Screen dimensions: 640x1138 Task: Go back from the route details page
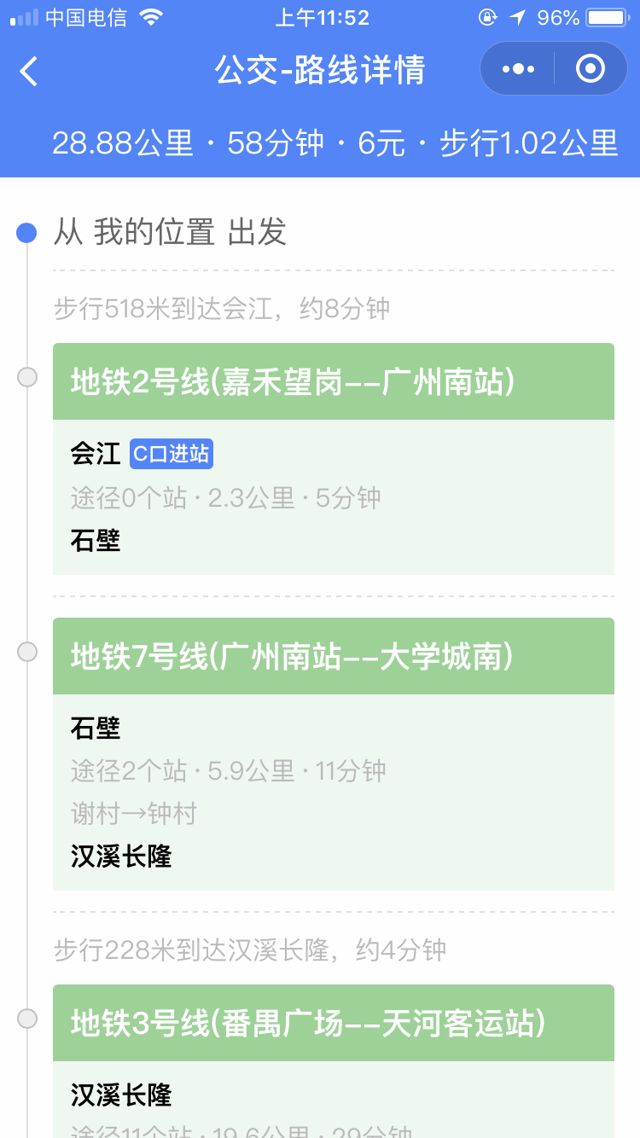(x=29, y=70)
